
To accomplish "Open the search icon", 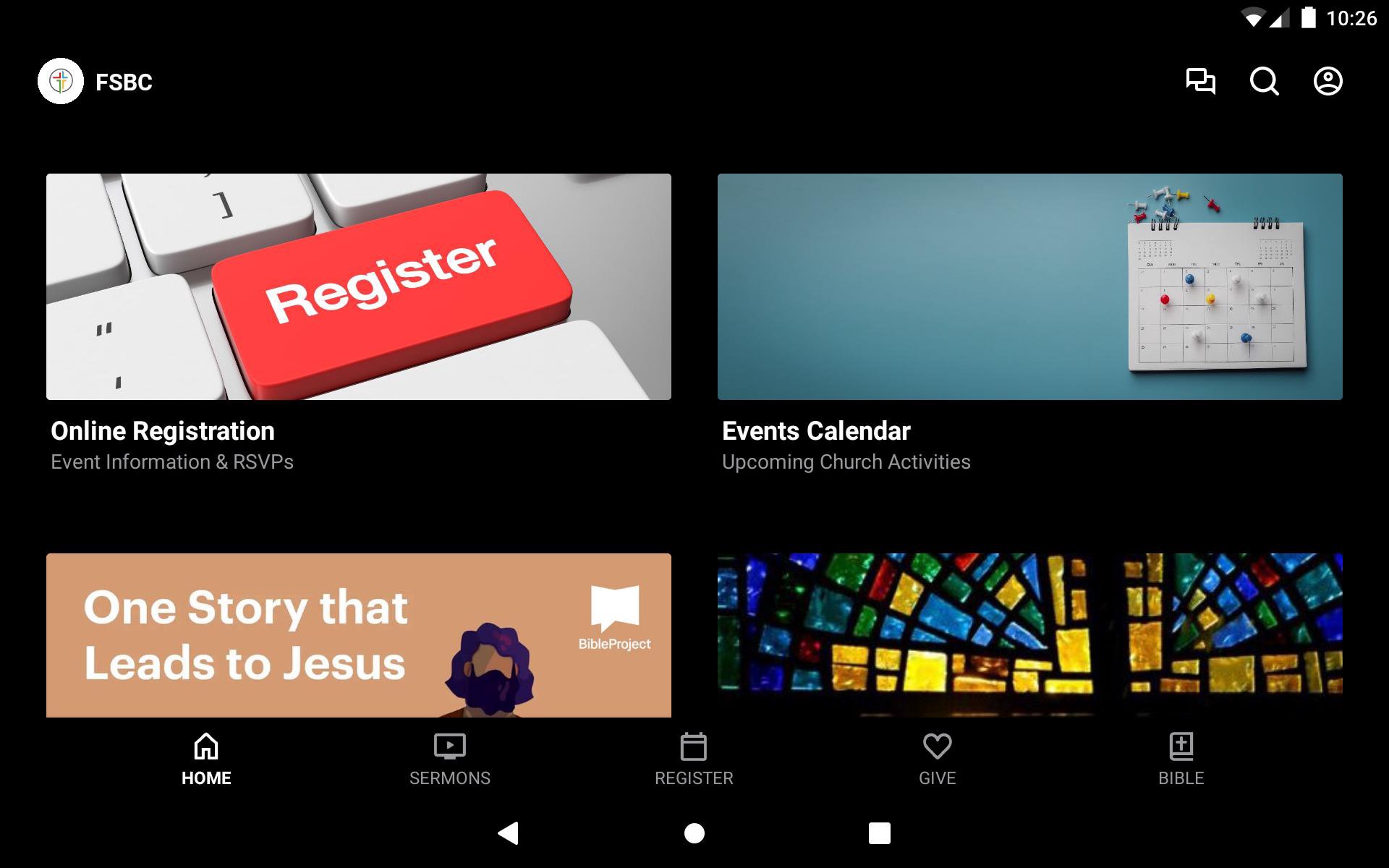I will click(x=1264, y=81).
